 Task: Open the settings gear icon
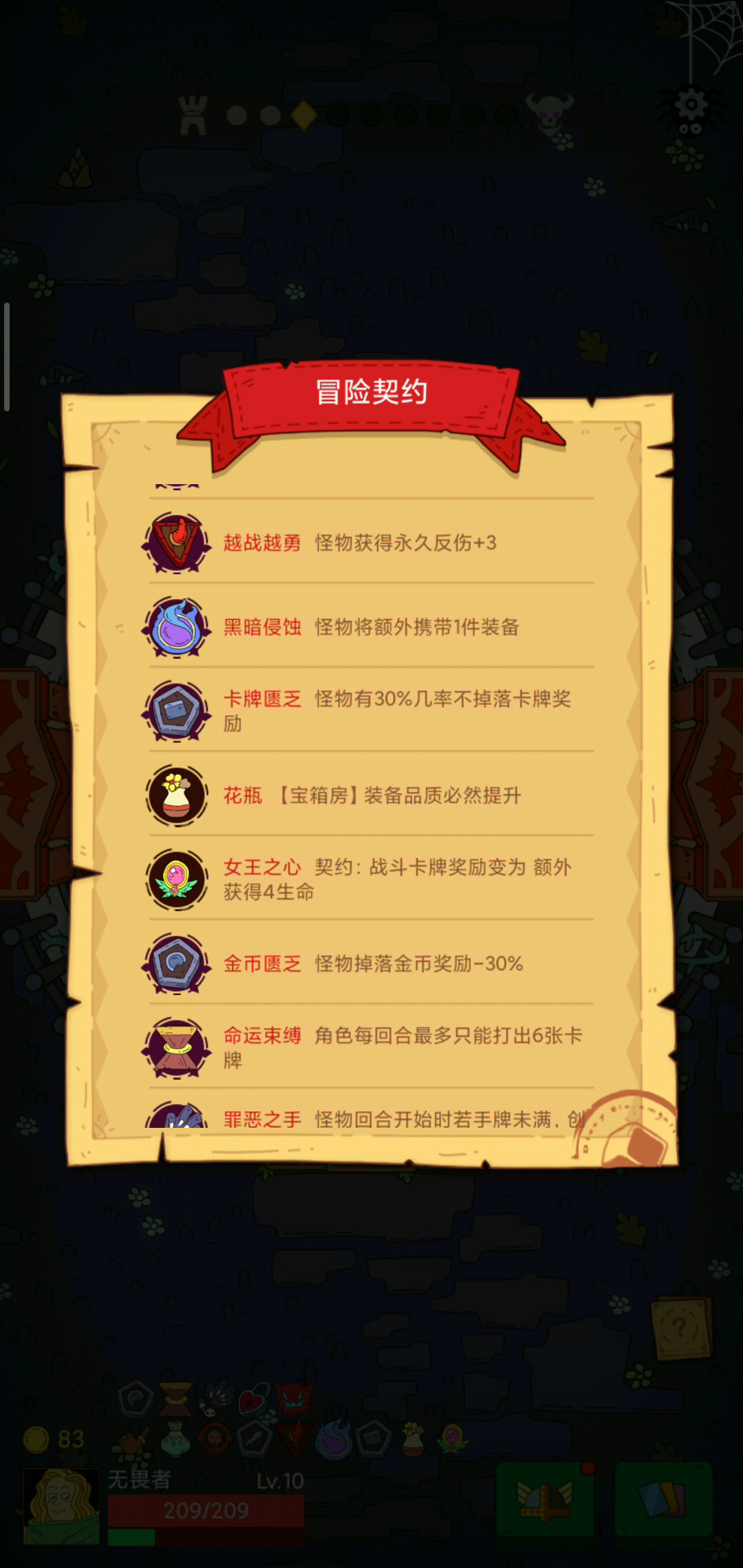click(691, 107)
